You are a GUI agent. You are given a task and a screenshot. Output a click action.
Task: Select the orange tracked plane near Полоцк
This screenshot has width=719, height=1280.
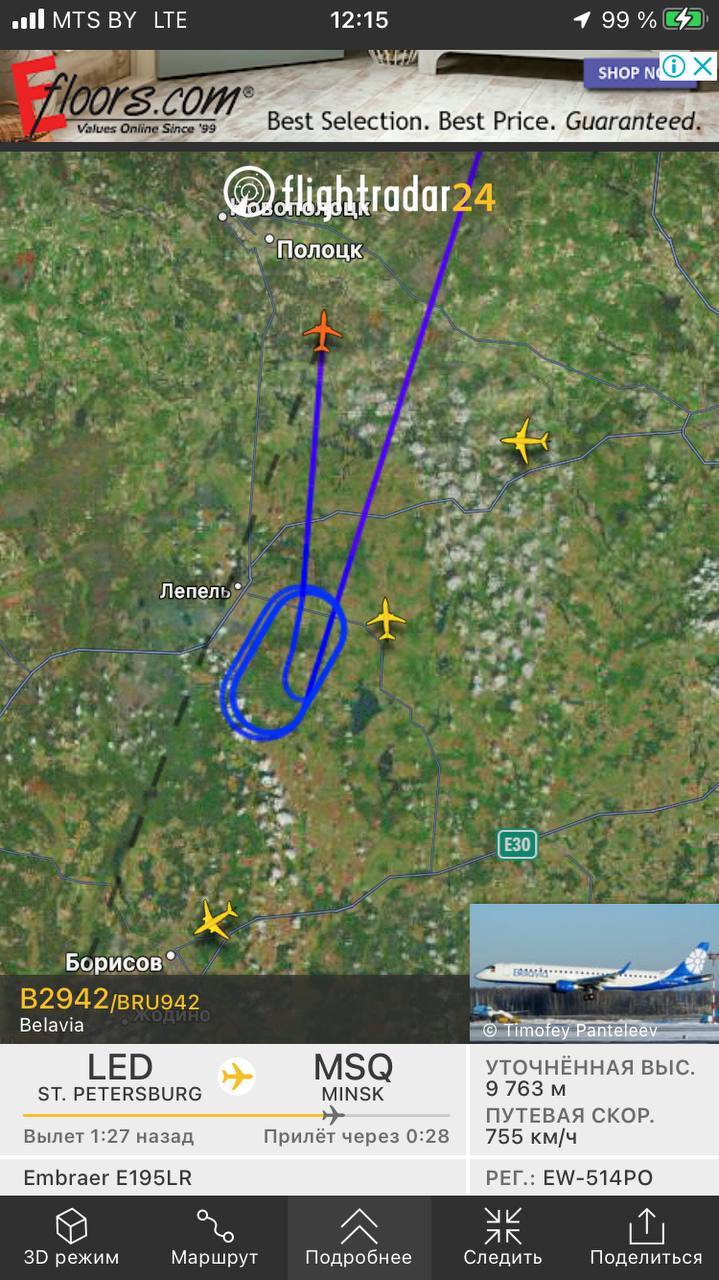322,331
